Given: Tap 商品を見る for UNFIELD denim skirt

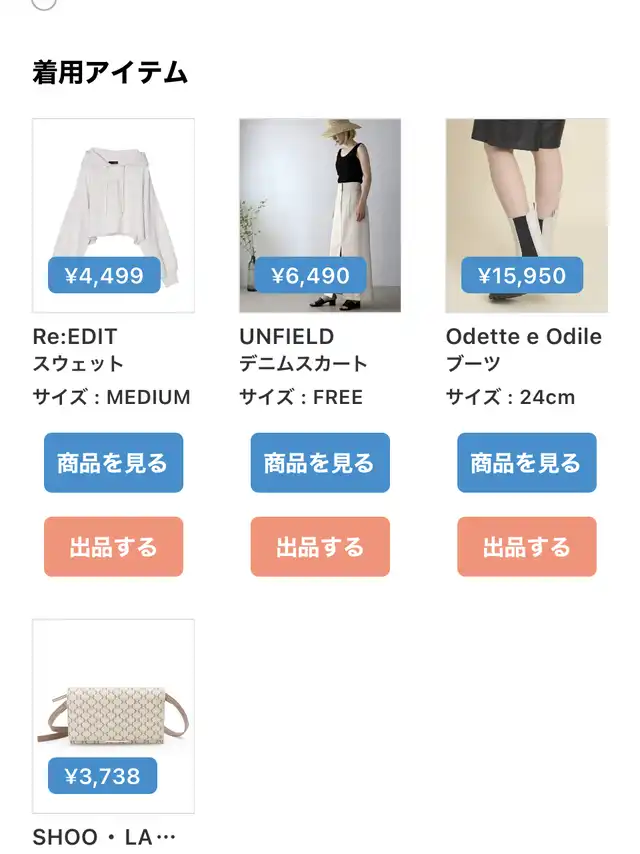Looking at the screenshot, I should point(320,463).
